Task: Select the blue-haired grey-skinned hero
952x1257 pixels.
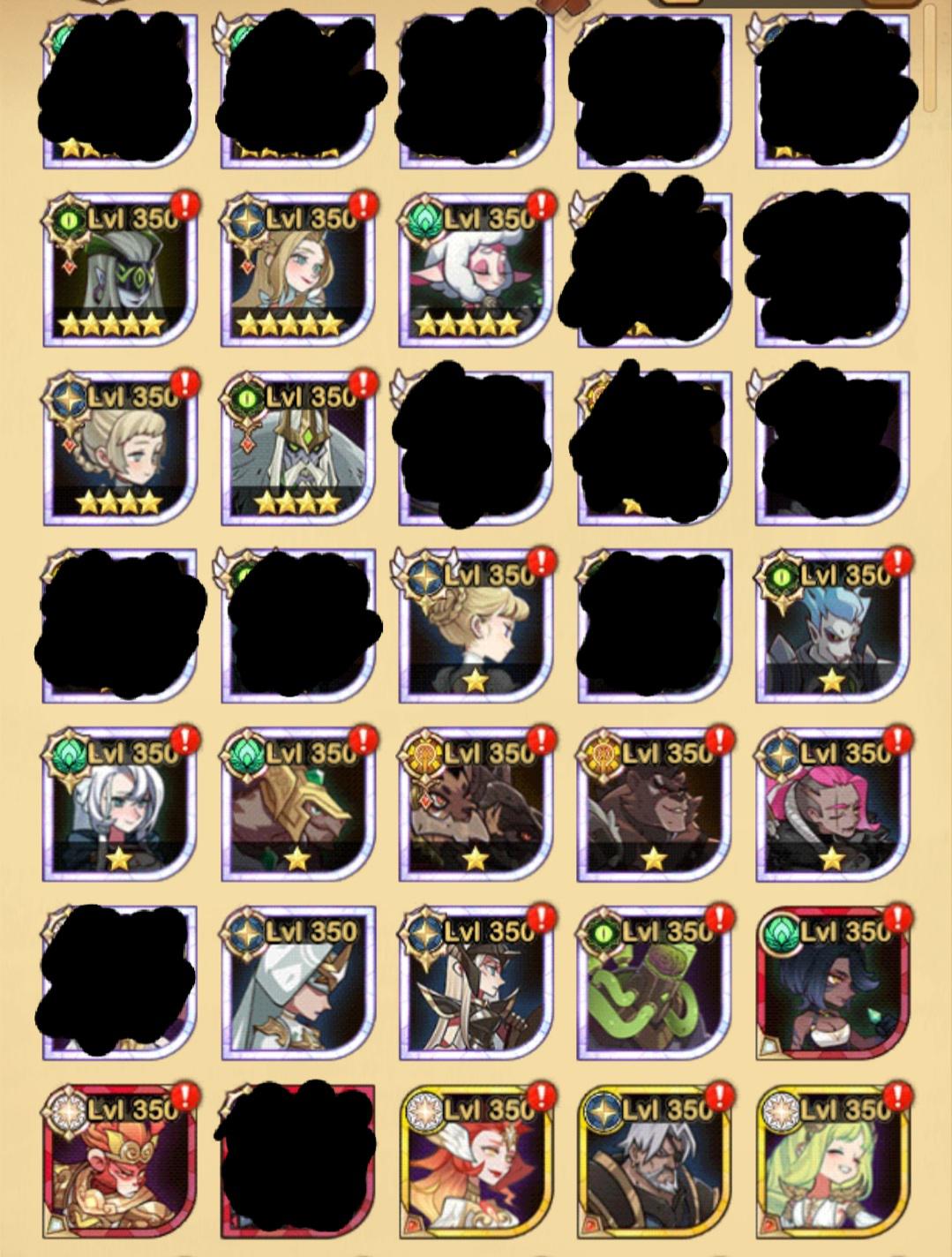Action: coord(832,627)
